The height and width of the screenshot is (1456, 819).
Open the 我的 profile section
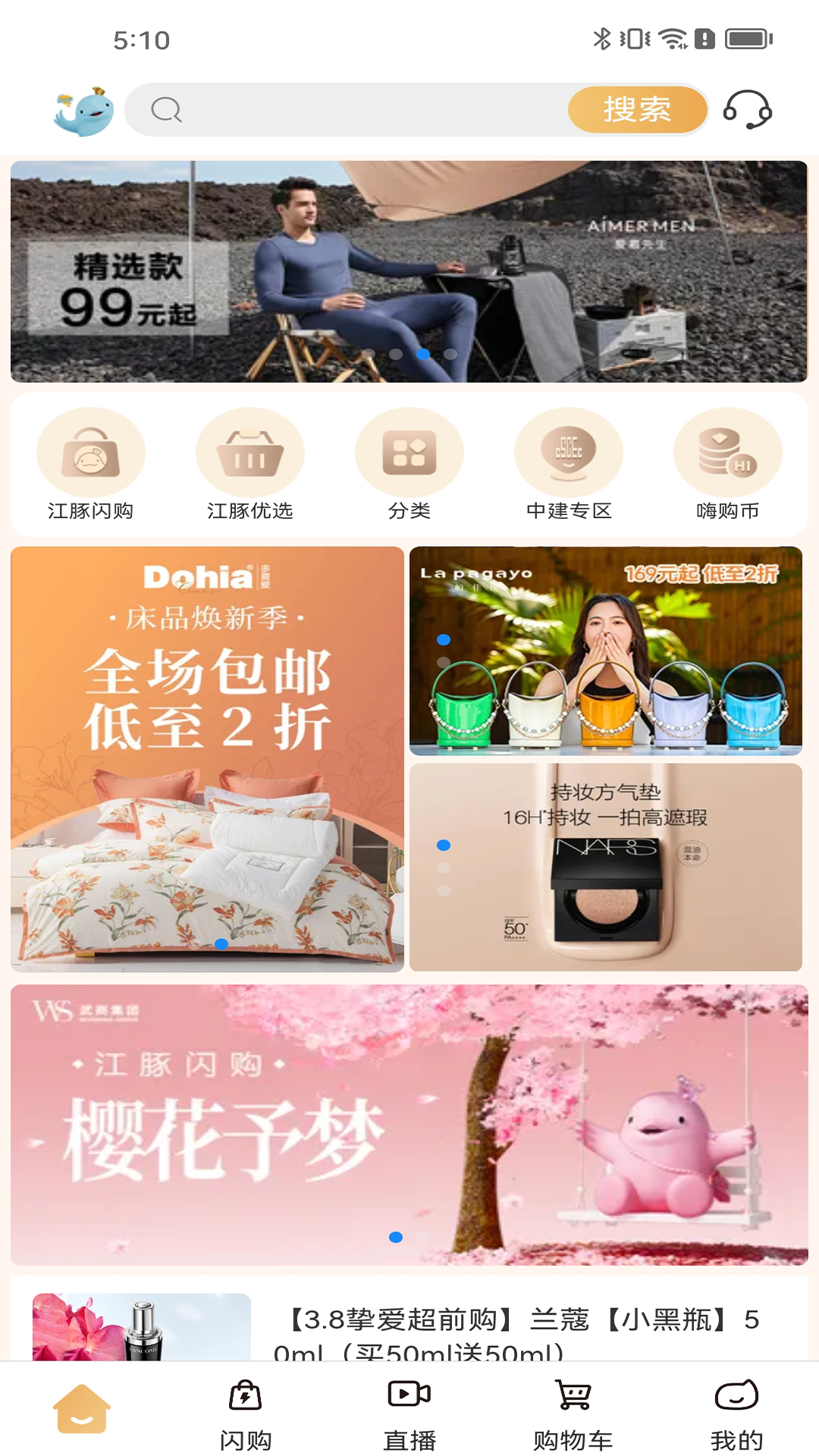[x=736, y=1407]
